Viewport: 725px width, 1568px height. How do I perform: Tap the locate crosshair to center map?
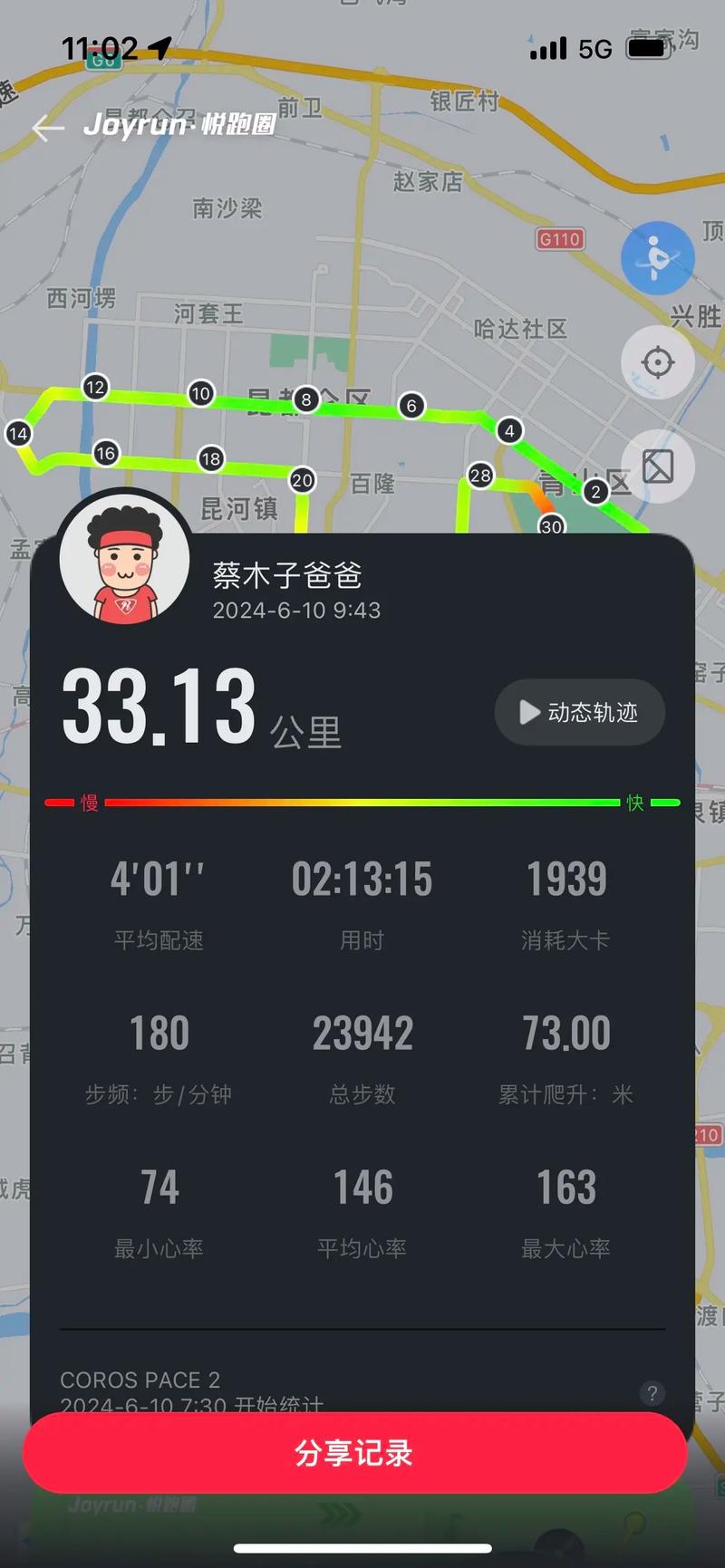pyautogui.click(x=657, y=361)
